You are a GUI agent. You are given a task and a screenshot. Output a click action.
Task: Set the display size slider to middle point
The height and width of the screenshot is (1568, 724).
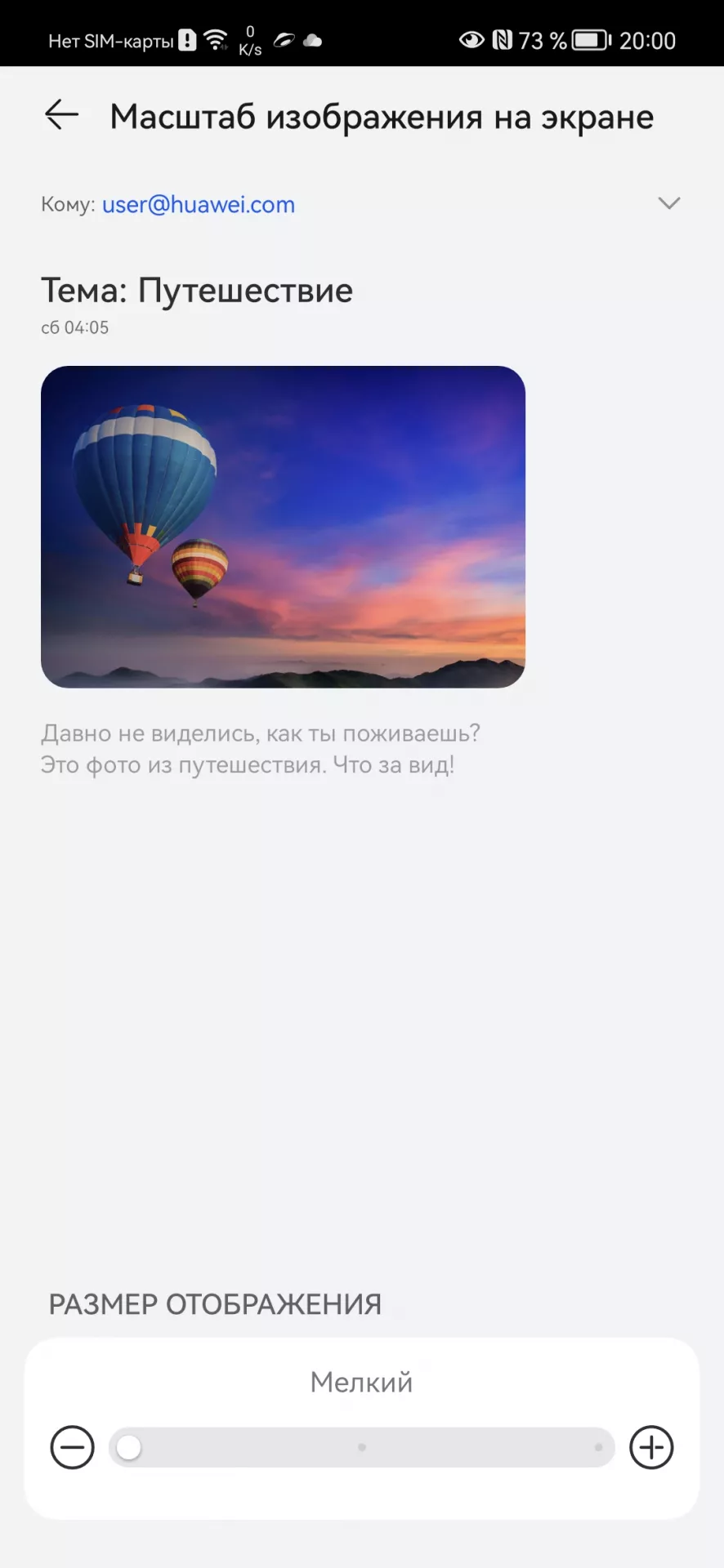362,1447
